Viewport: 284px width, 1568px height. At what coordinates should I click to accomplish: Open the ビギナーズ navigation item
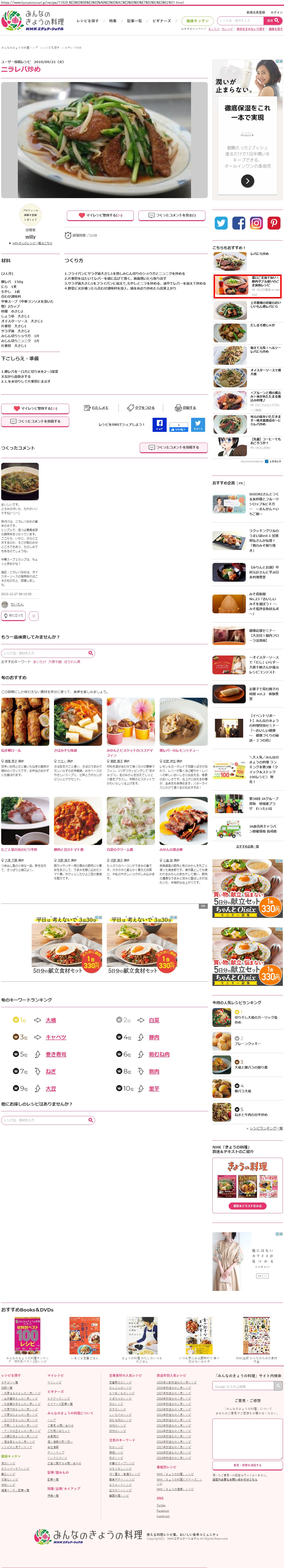(x=161, y=21)
